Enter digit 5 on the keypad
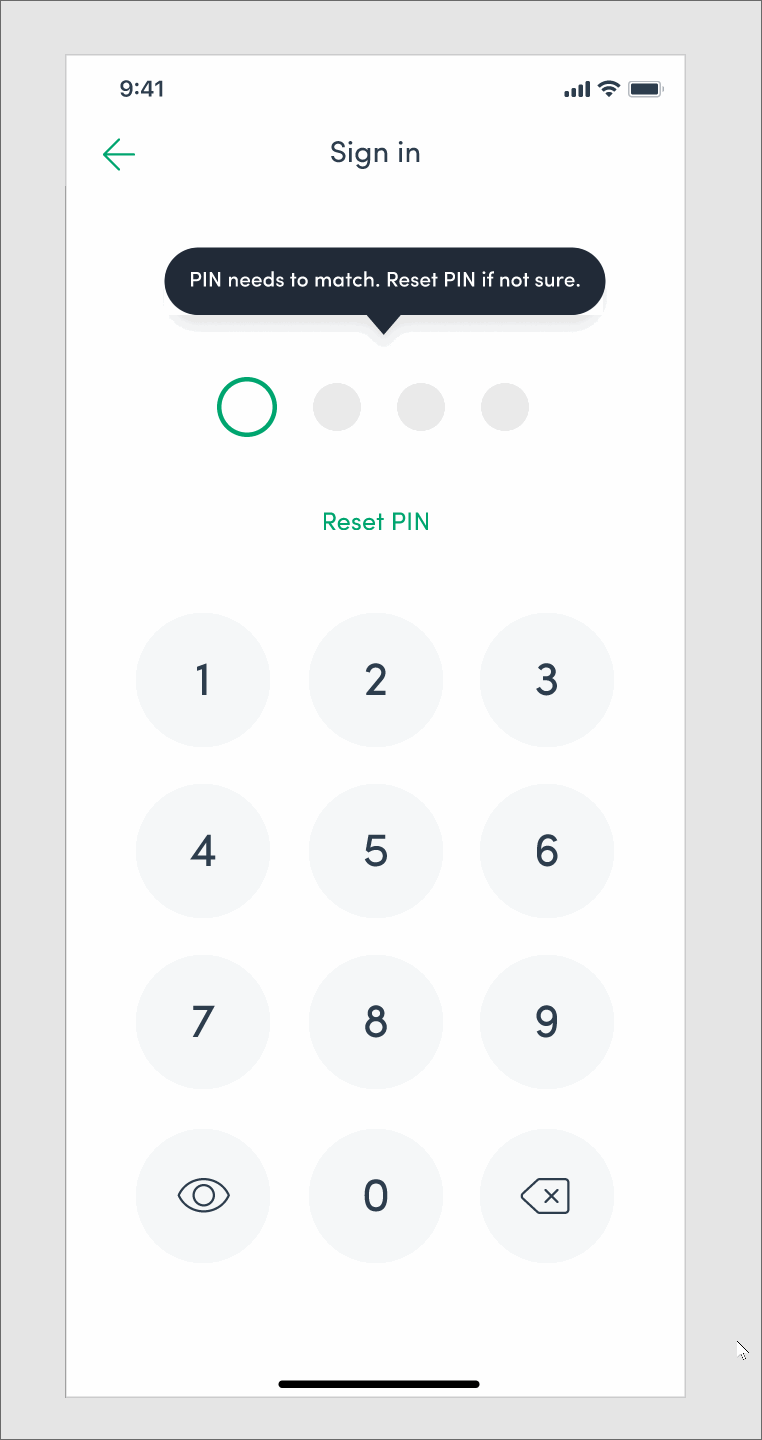The width and height of the screenshot is (762, 1440). pyautogui.click(x=376, y=851)
